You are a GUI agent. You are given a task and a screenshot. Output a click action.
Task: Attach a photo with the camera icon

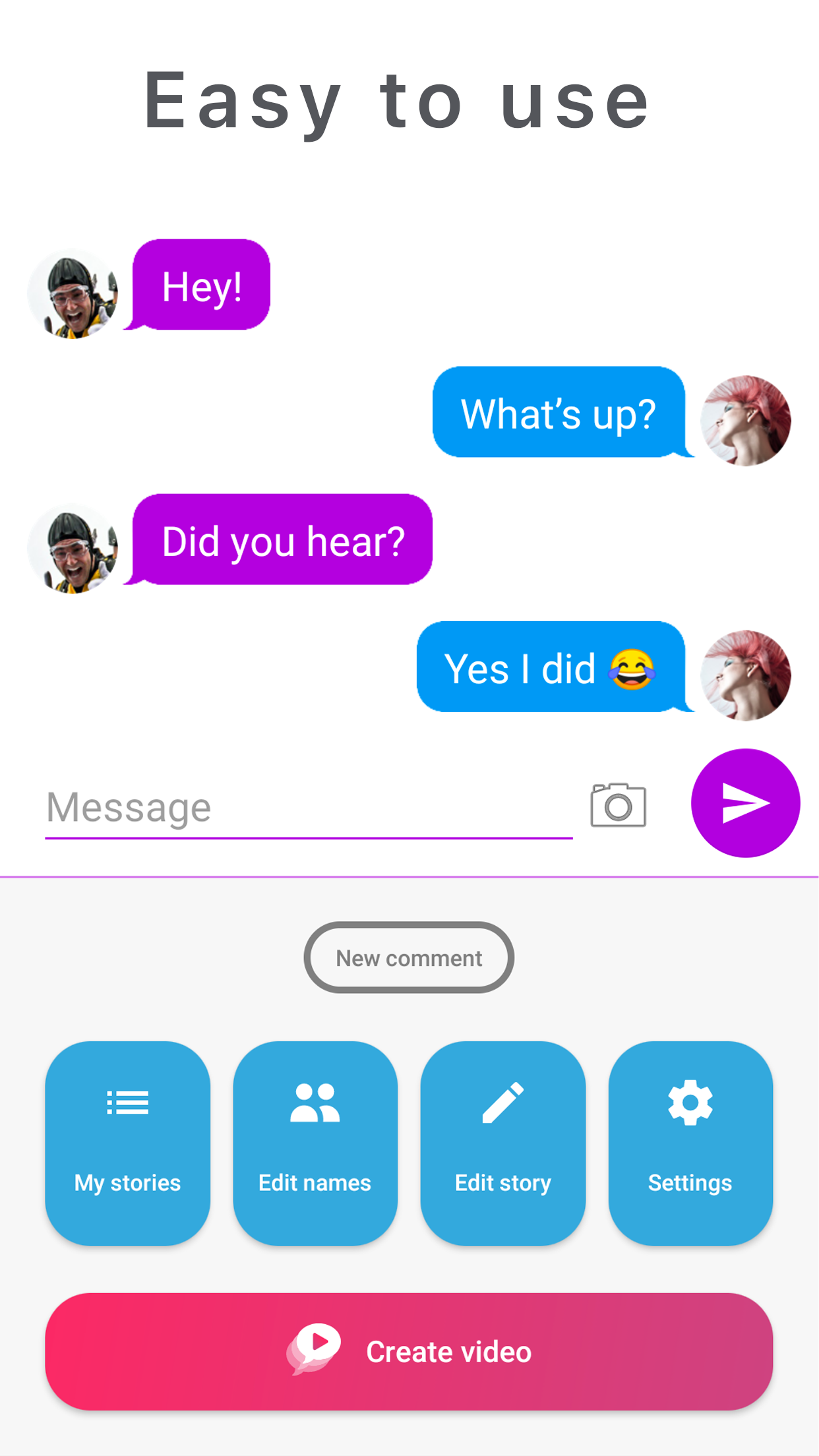coord(618,805)
